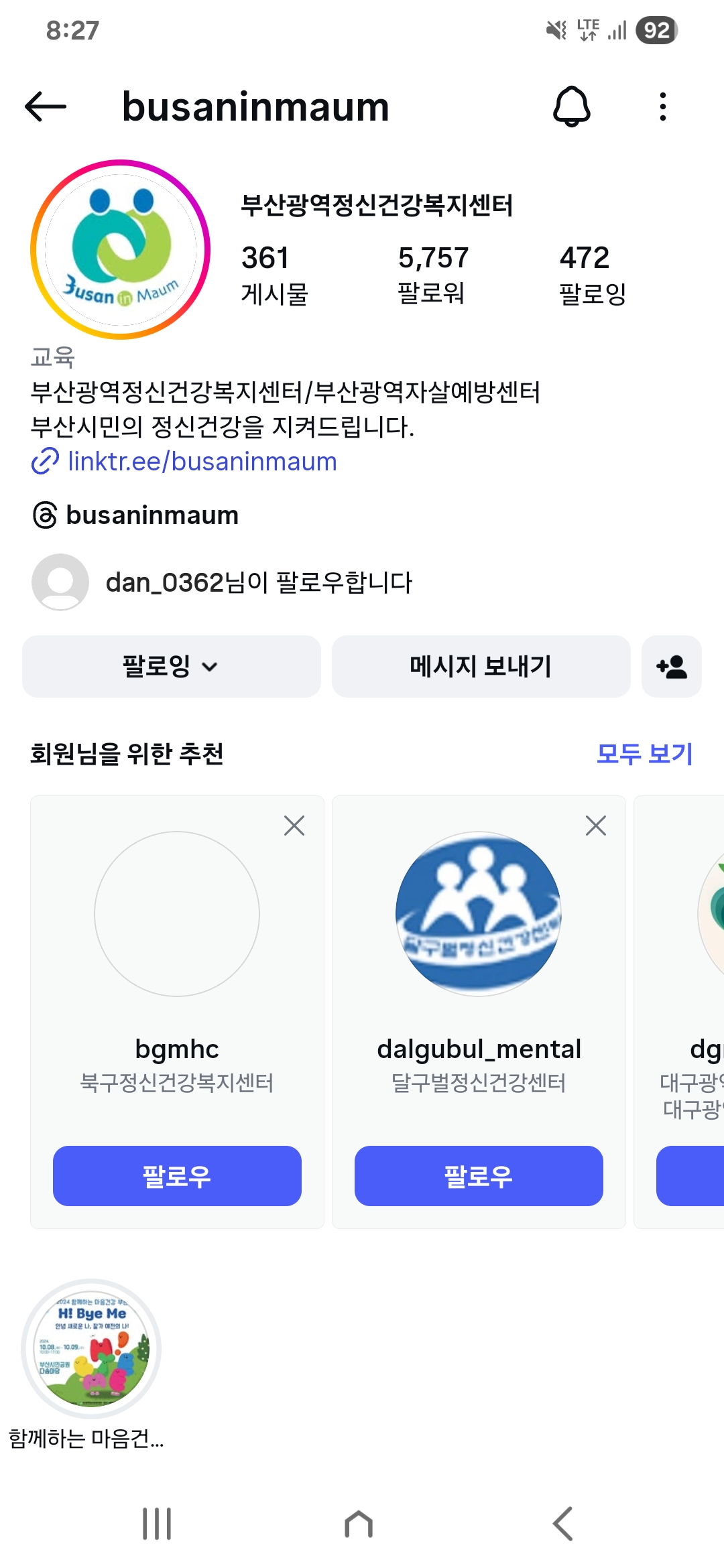This screenshot has height=1568, width=724.
Task: Go back using the top arrow
Action: 46,107
